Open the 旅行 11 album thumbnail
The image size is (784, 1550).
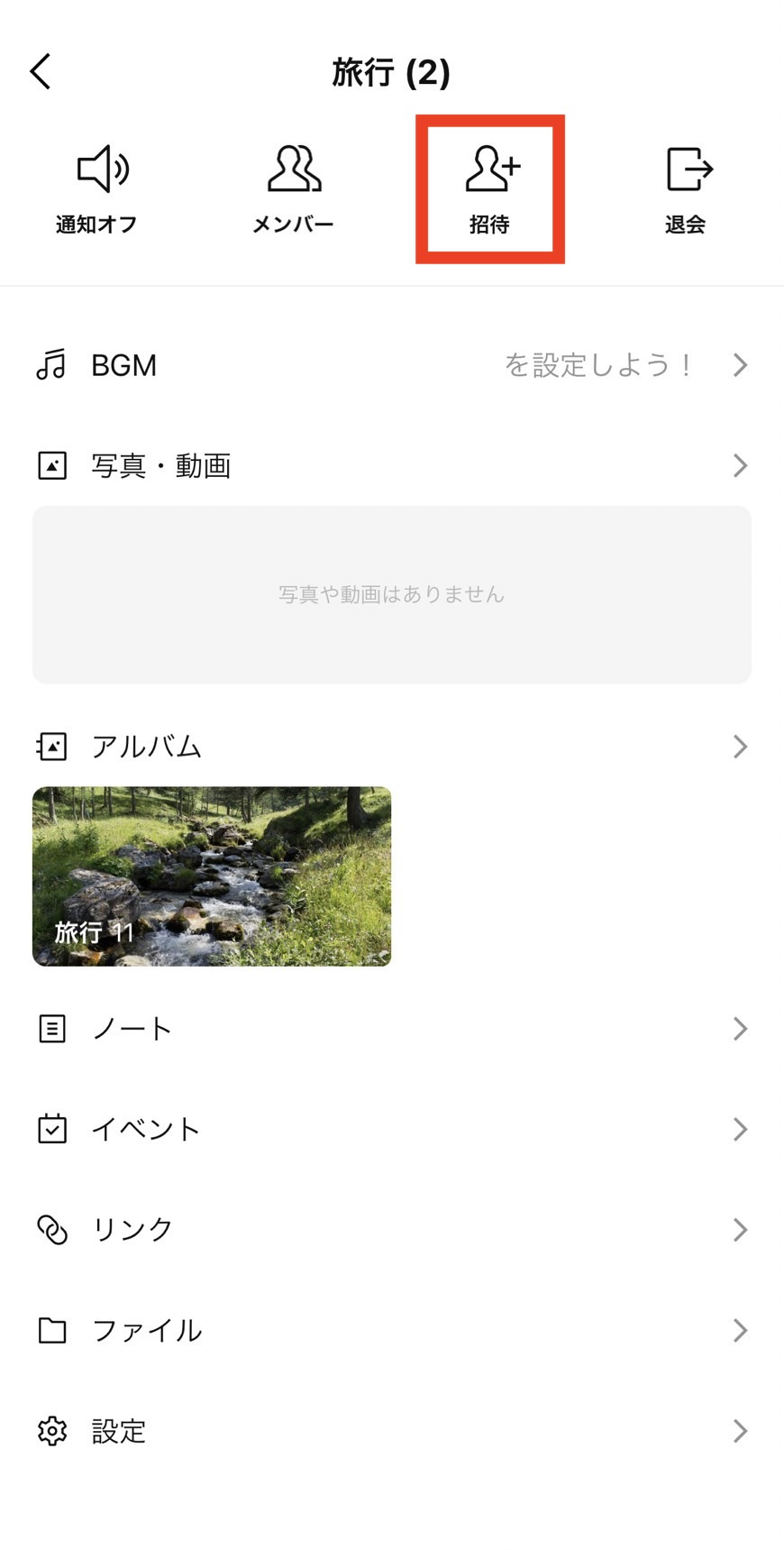pos(212,876)
